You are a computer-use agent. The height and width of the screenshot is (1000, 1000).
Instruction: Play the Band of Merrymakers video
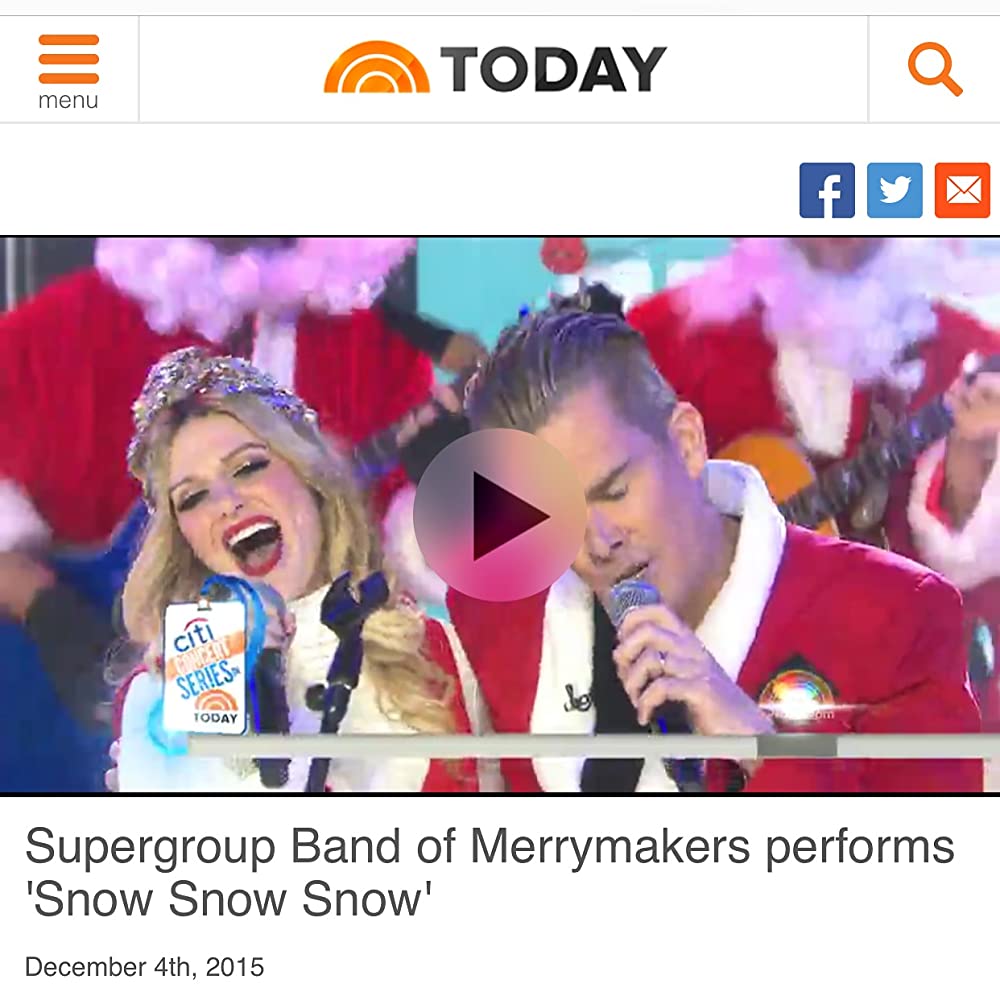point(500,515)
